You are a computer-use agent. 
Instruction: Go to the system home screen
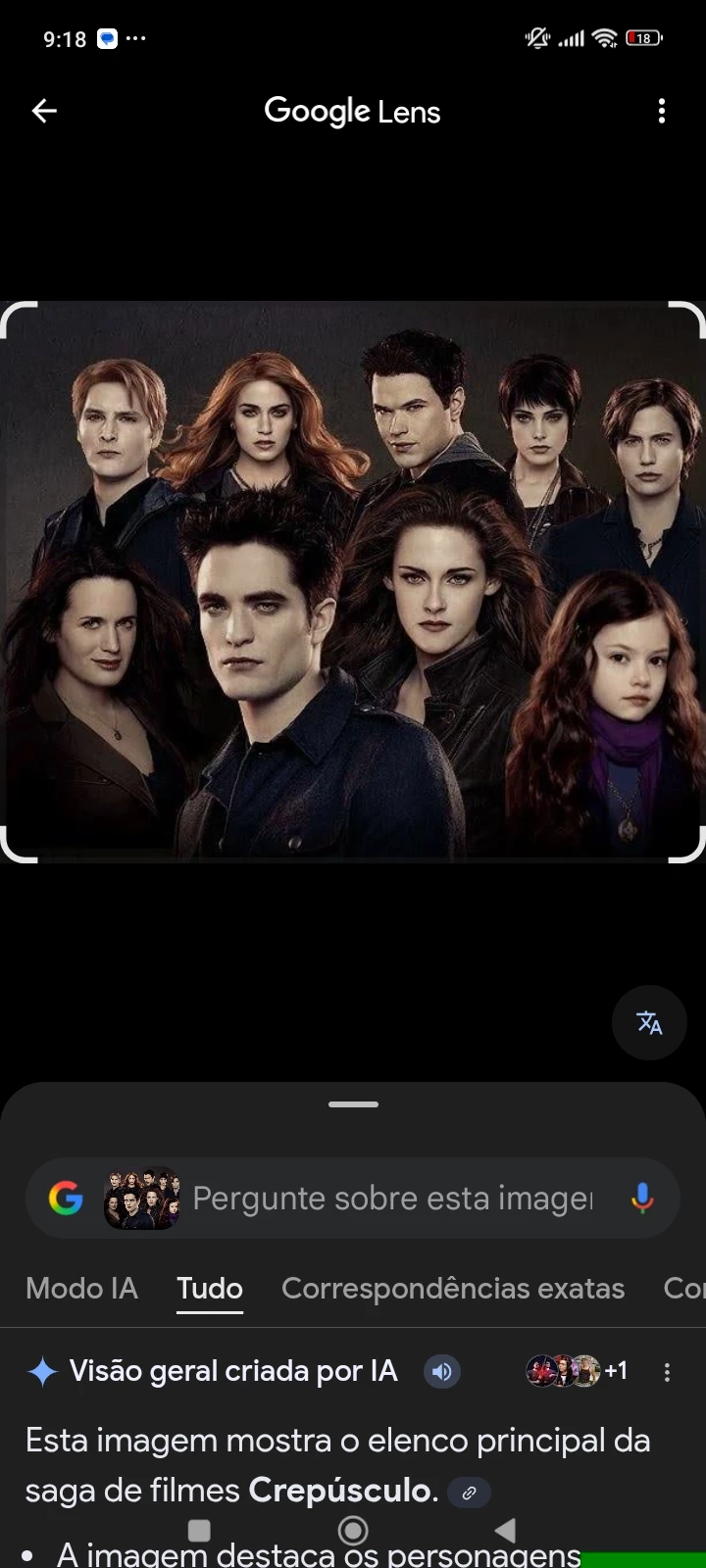(x=353, y=1530)
